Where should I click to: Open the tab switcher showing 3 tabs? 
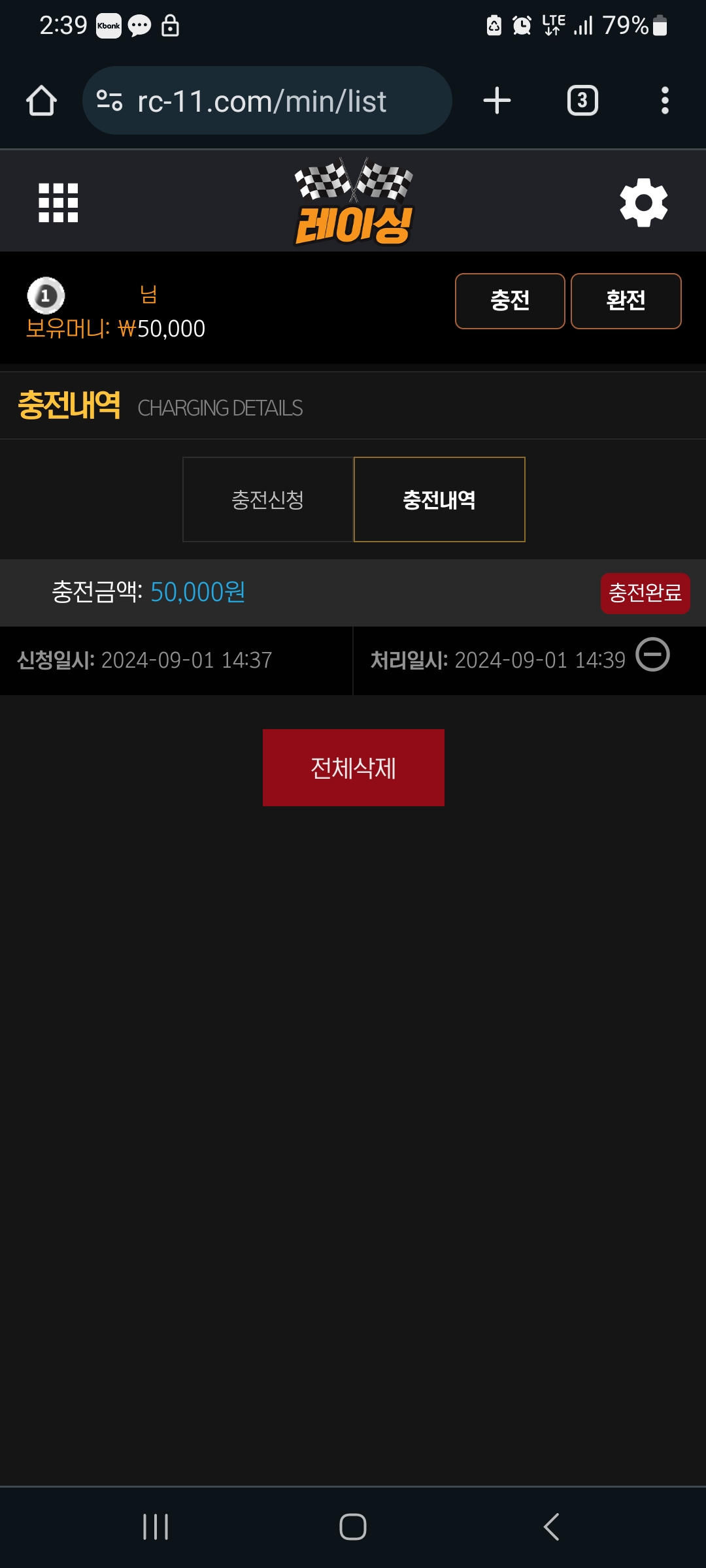(582, 101)
